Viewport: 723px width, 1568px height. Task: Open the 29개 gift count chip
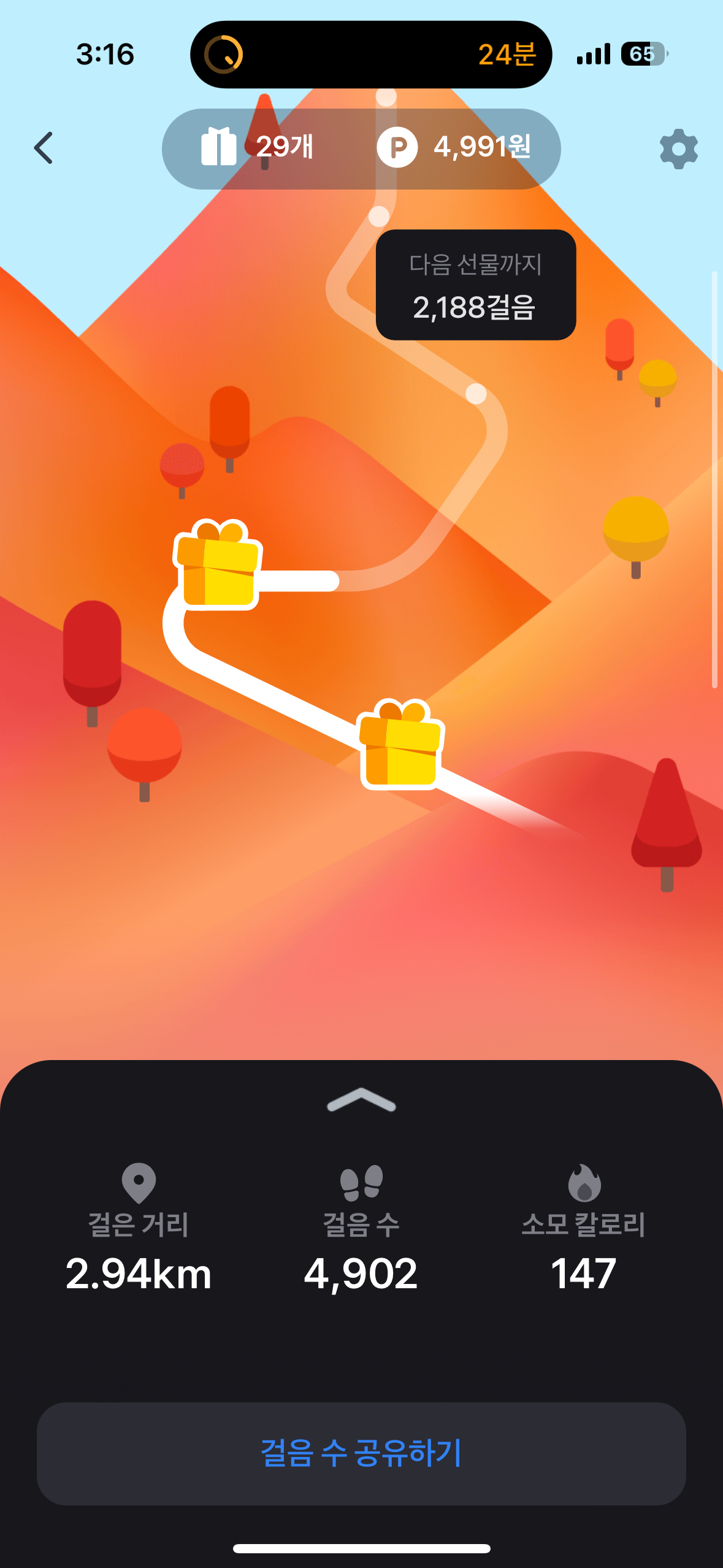(x=258, y=147)
